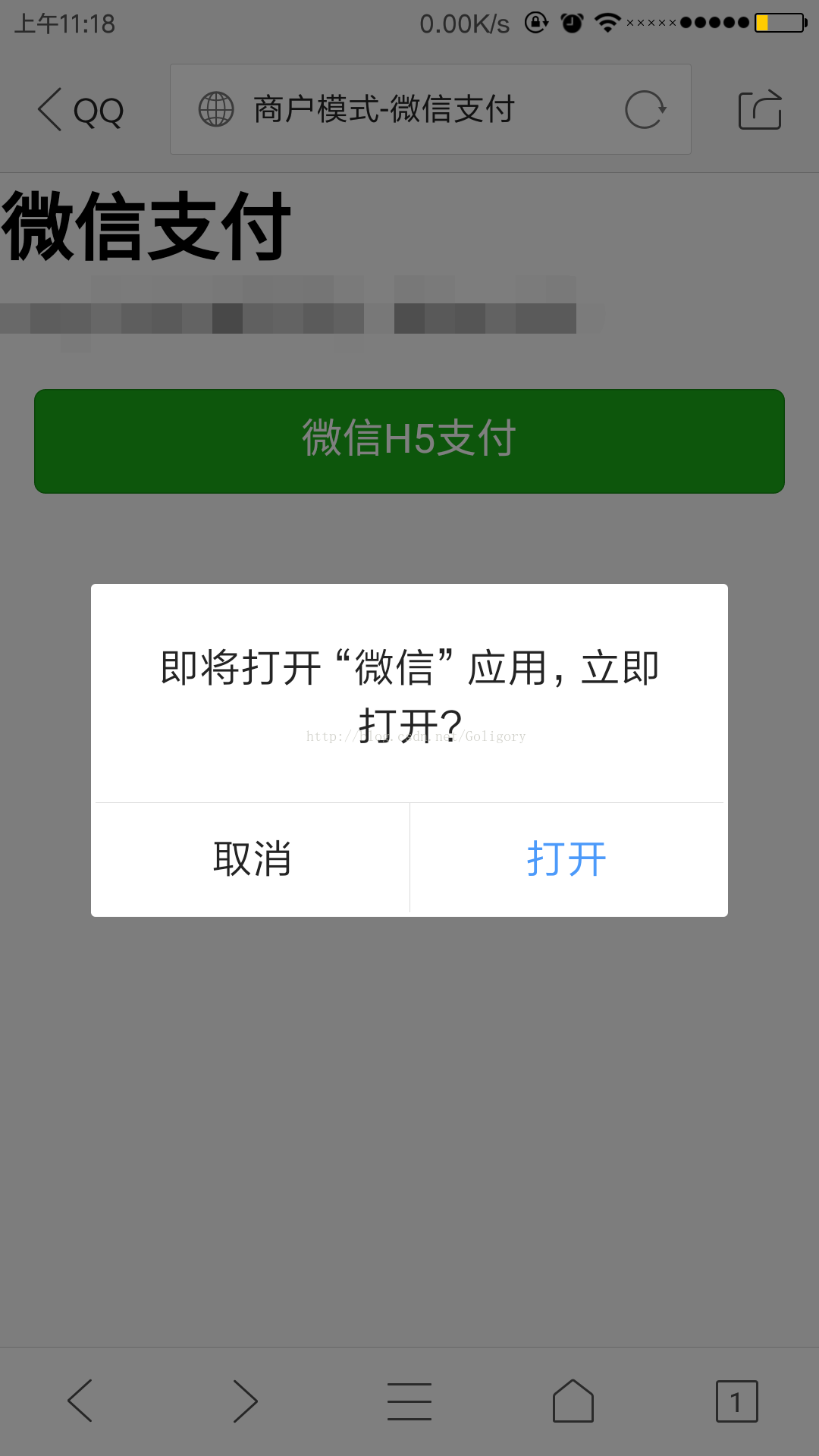Cancel opening WeChat with 取消
The width and height of the screenshot is (819, 1456).
coord(252,859)
